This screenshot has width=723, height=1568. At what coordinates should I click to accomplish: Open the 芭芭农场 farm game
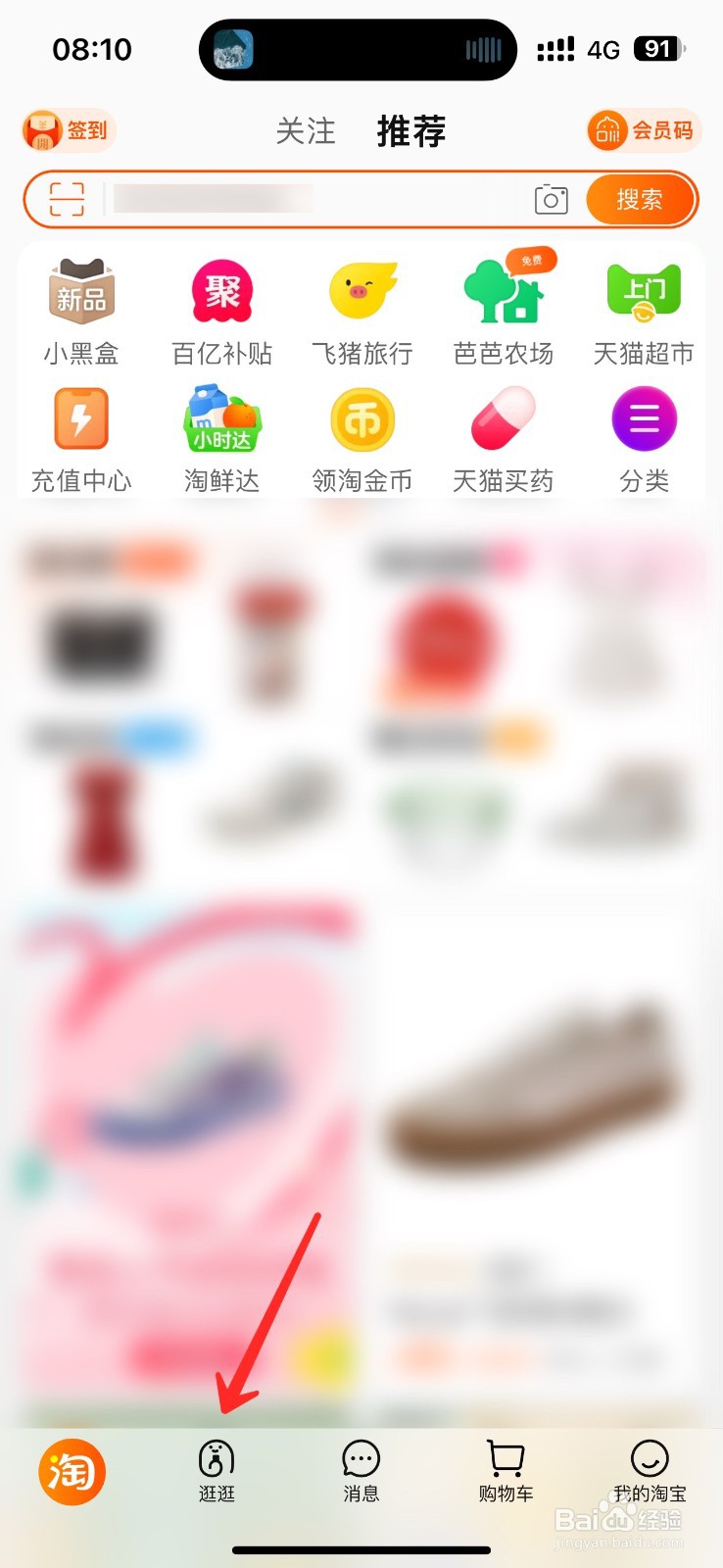click(x=503, y=309)
